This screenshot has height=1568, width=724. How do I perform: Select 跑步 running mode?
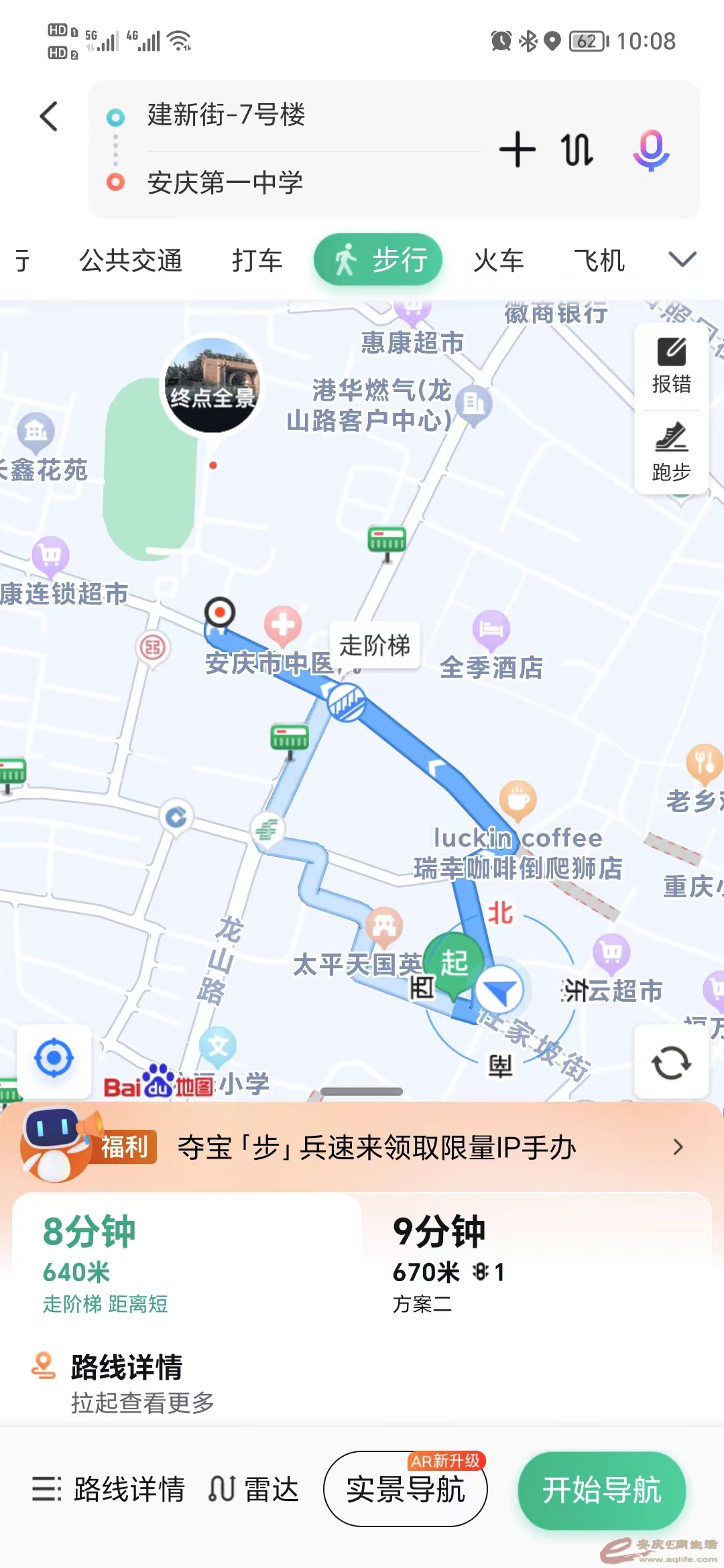671,453
